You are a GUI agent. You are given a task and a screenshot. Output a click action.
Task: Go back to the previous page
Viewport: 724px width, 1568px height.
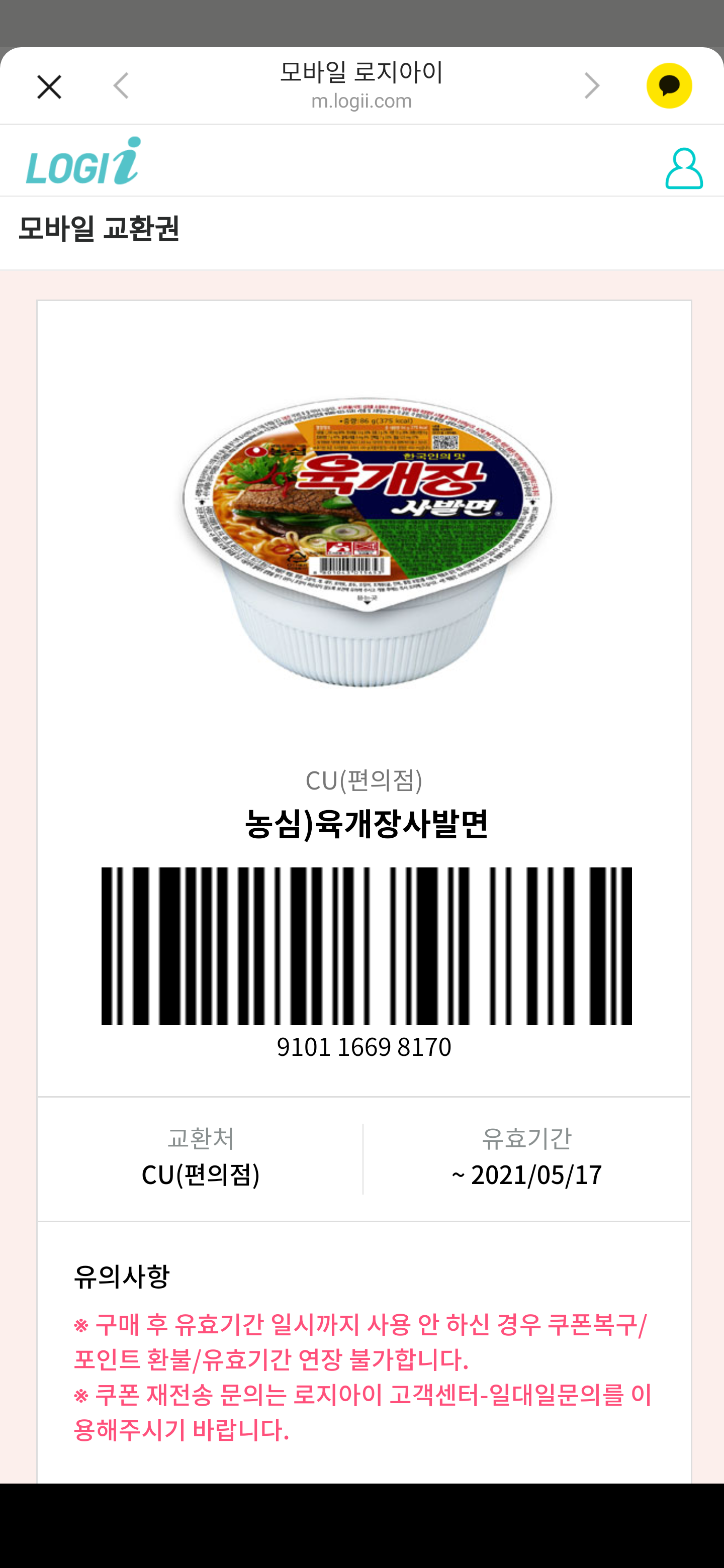[x=121, y=86]
